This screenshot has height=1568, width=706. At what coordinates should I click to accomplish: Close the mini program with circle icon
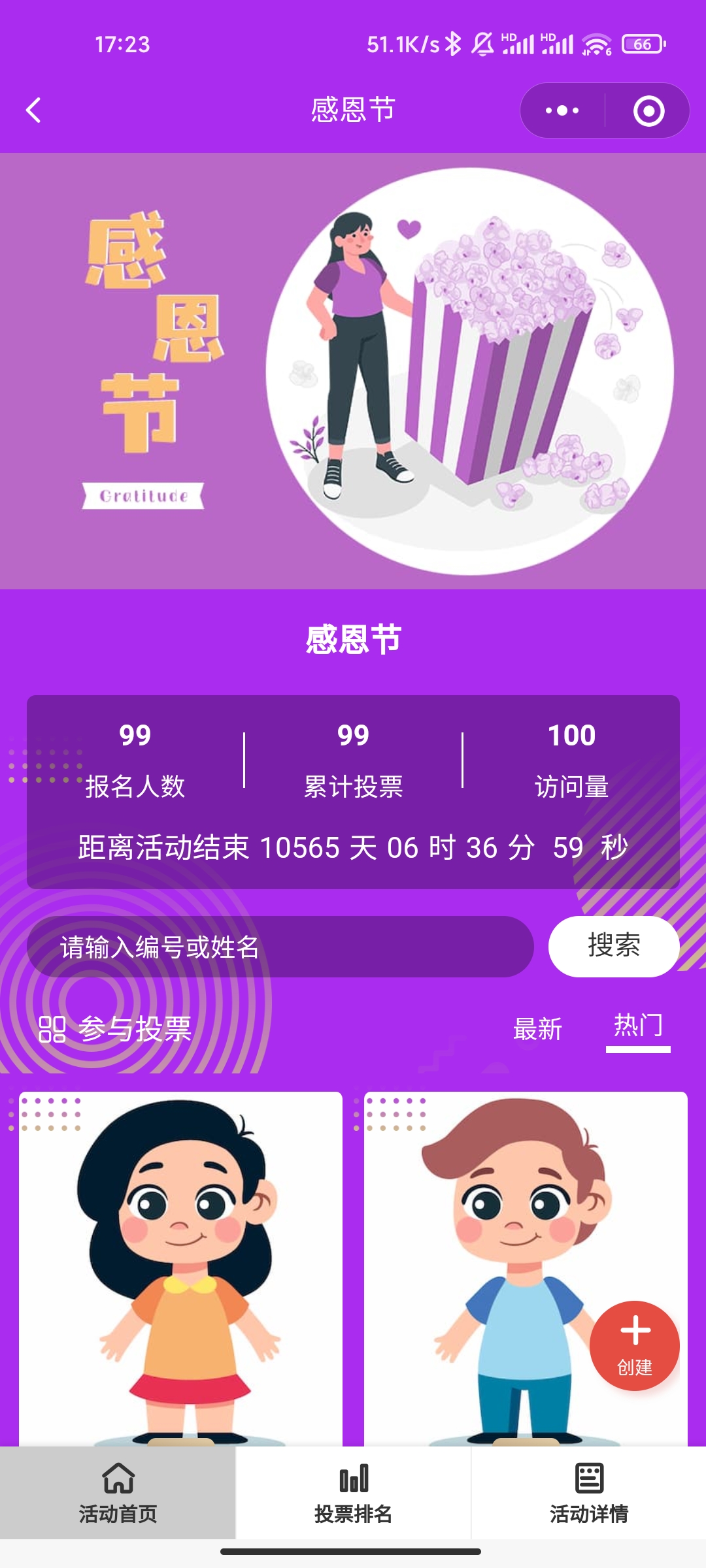648,110
